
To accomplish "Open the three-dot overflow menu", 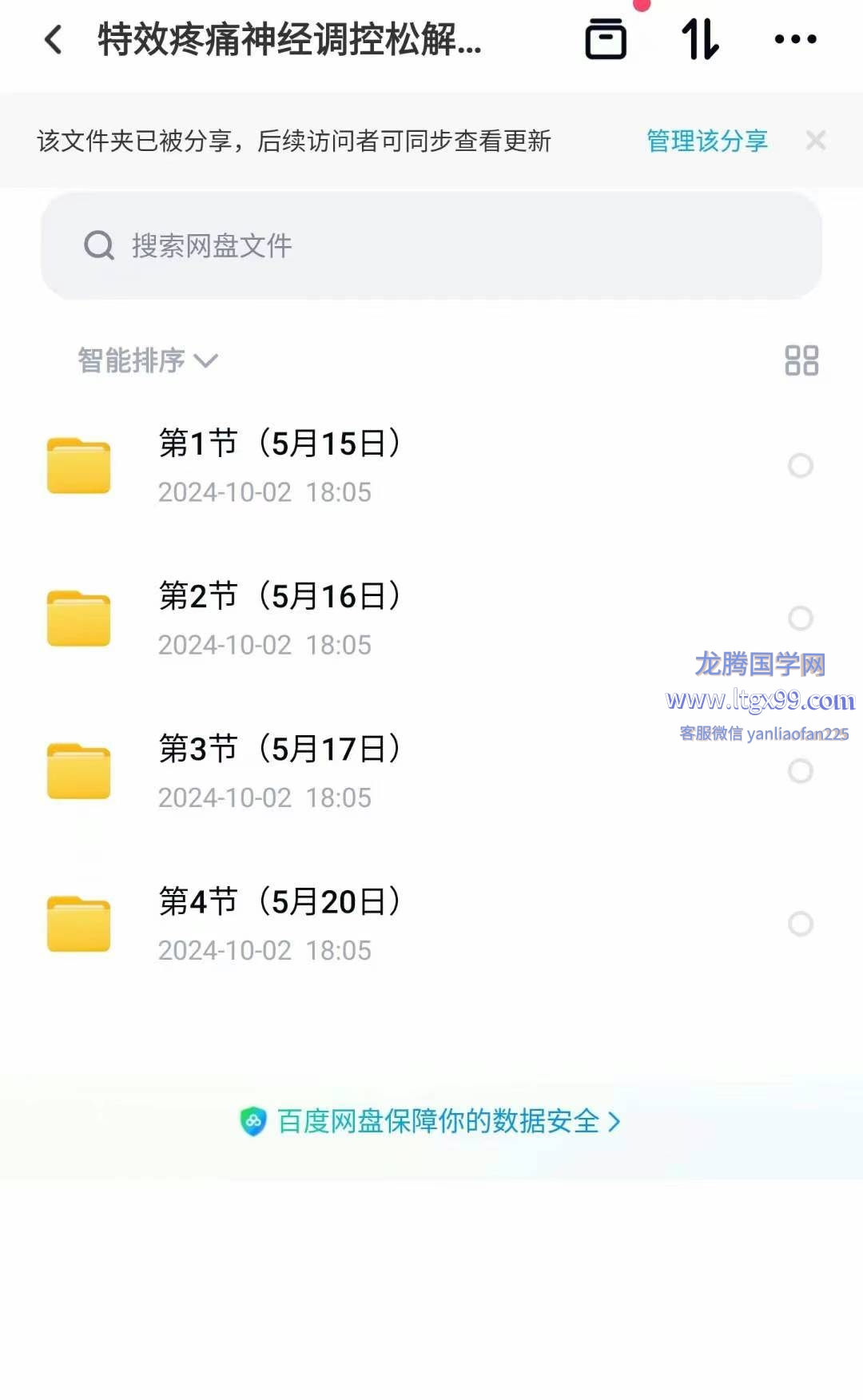I will coord(796,39).
